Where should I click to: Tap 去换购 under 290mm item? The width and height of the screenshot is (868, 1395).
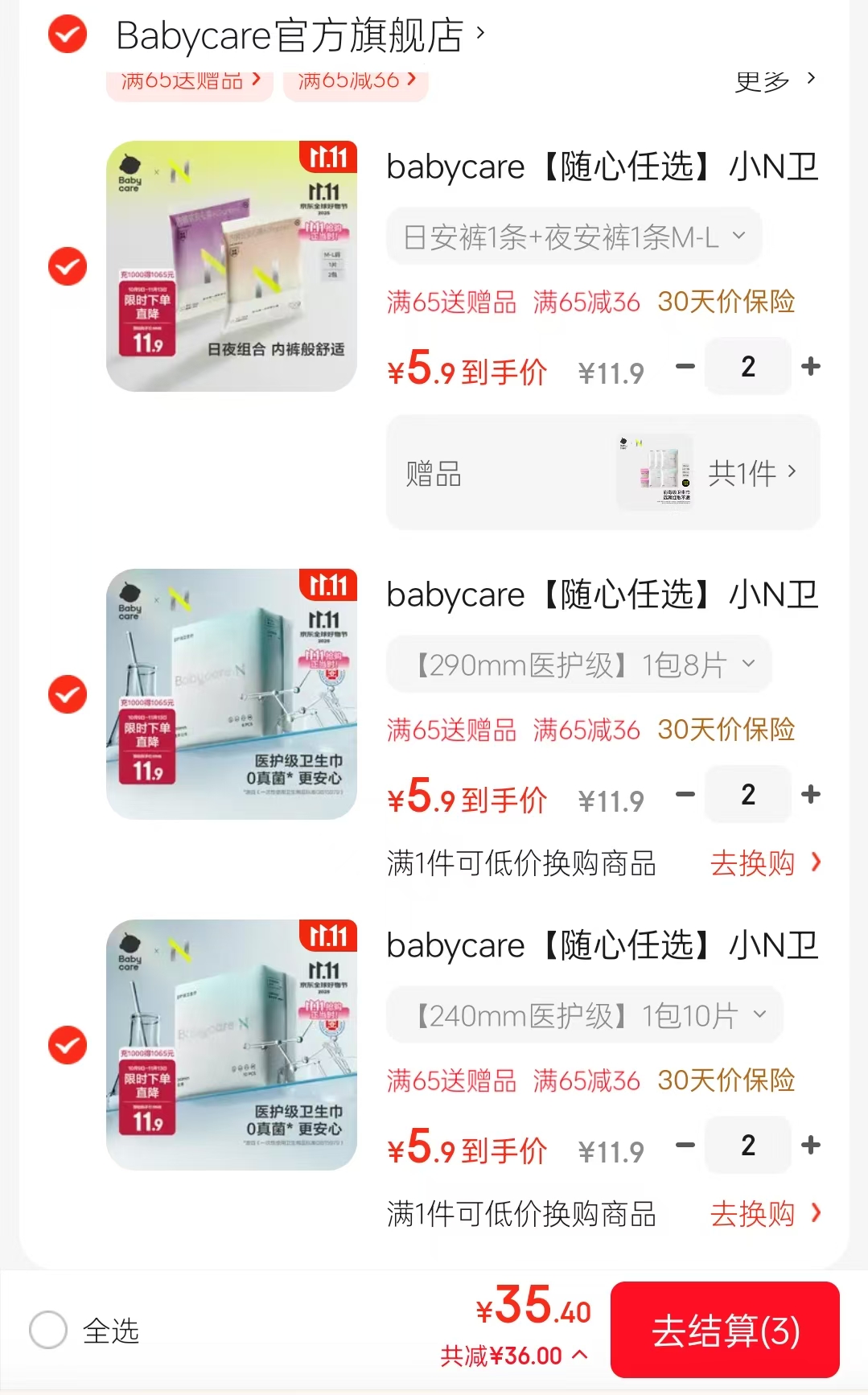764,863
